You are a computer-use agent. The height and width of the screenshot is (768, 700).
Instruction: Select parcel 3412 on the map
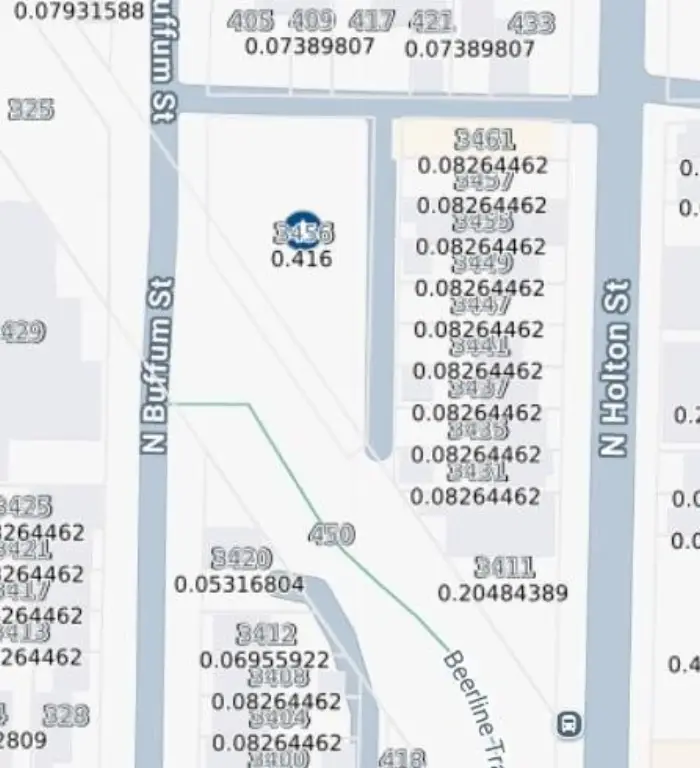coord(266,634)
